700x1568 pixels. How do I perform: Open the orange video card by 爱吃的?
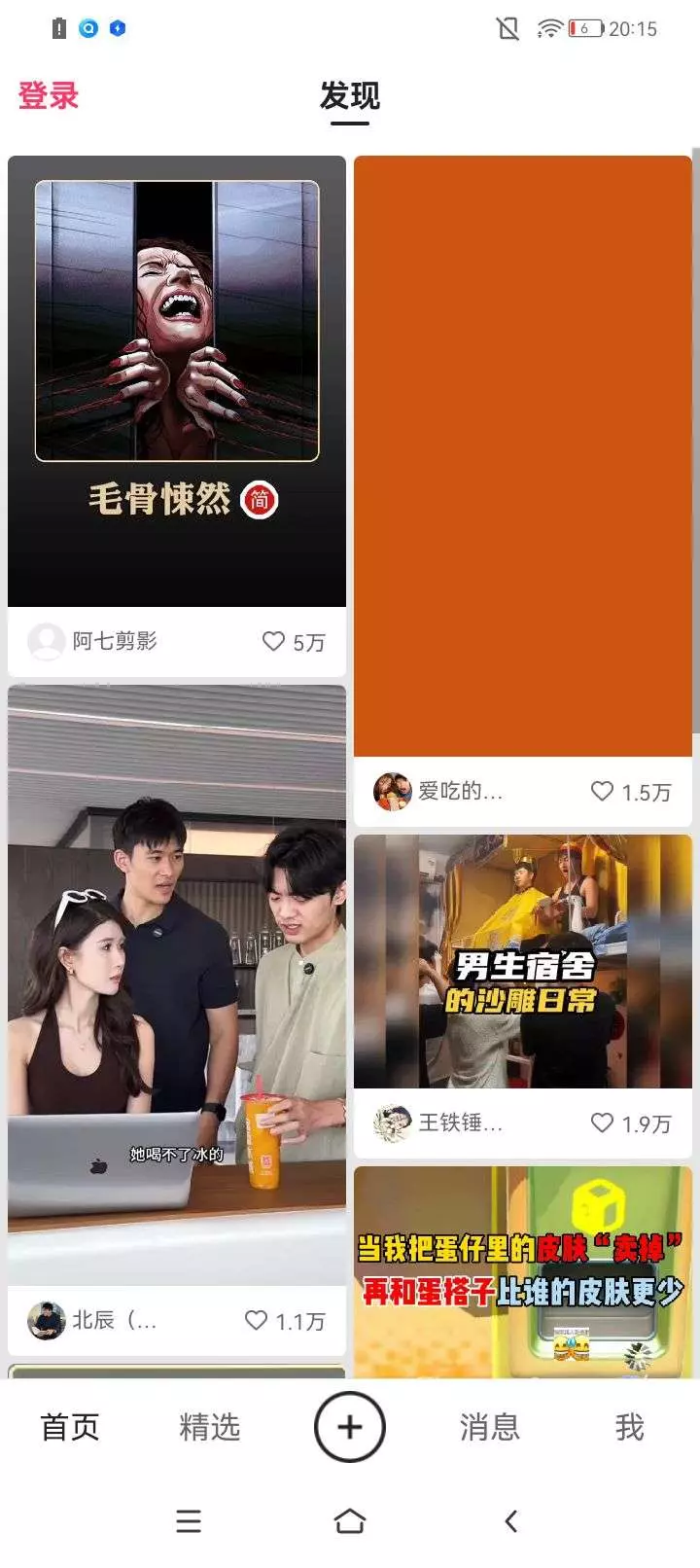tap(523, 455)
